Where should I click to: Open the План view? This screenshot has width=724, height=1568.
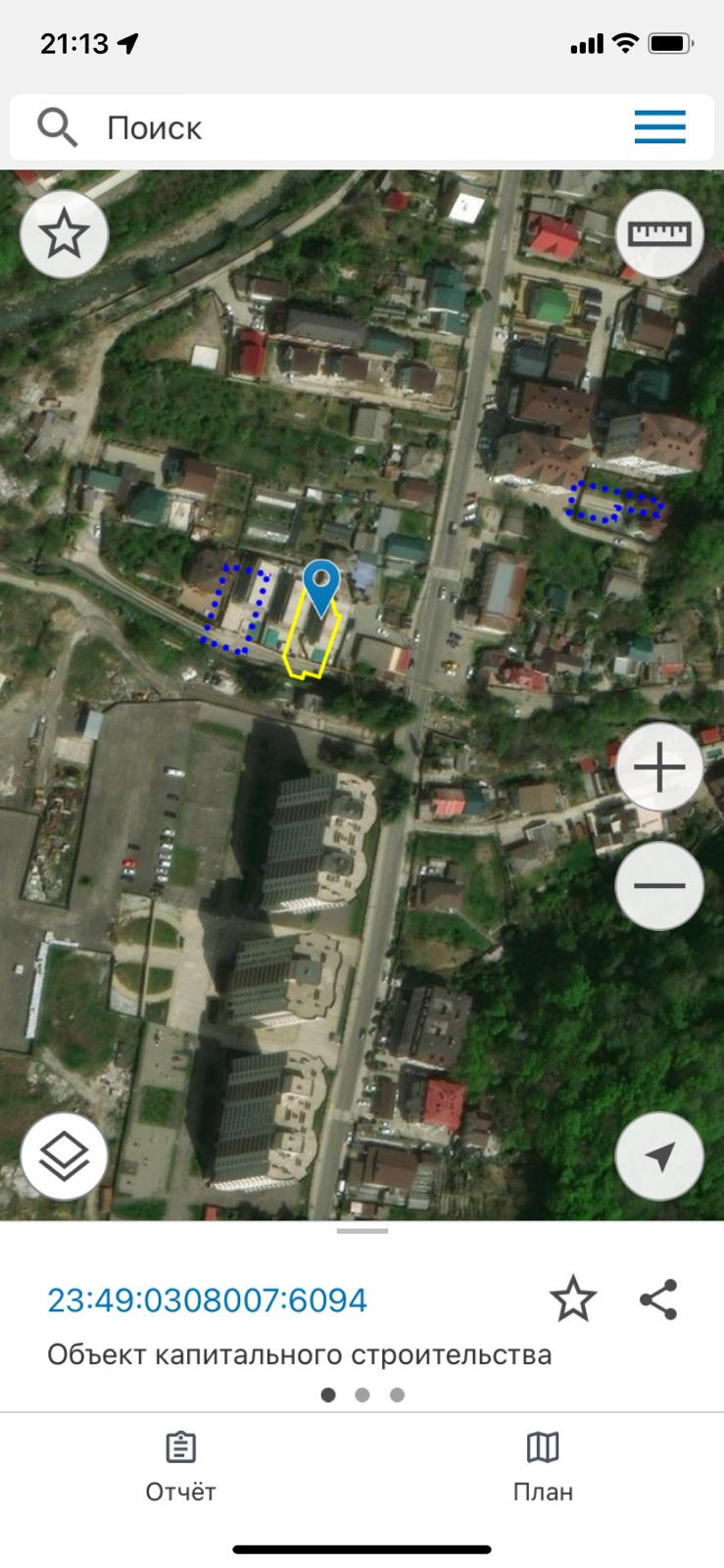pyautogui.click(x=543, y=1466)
